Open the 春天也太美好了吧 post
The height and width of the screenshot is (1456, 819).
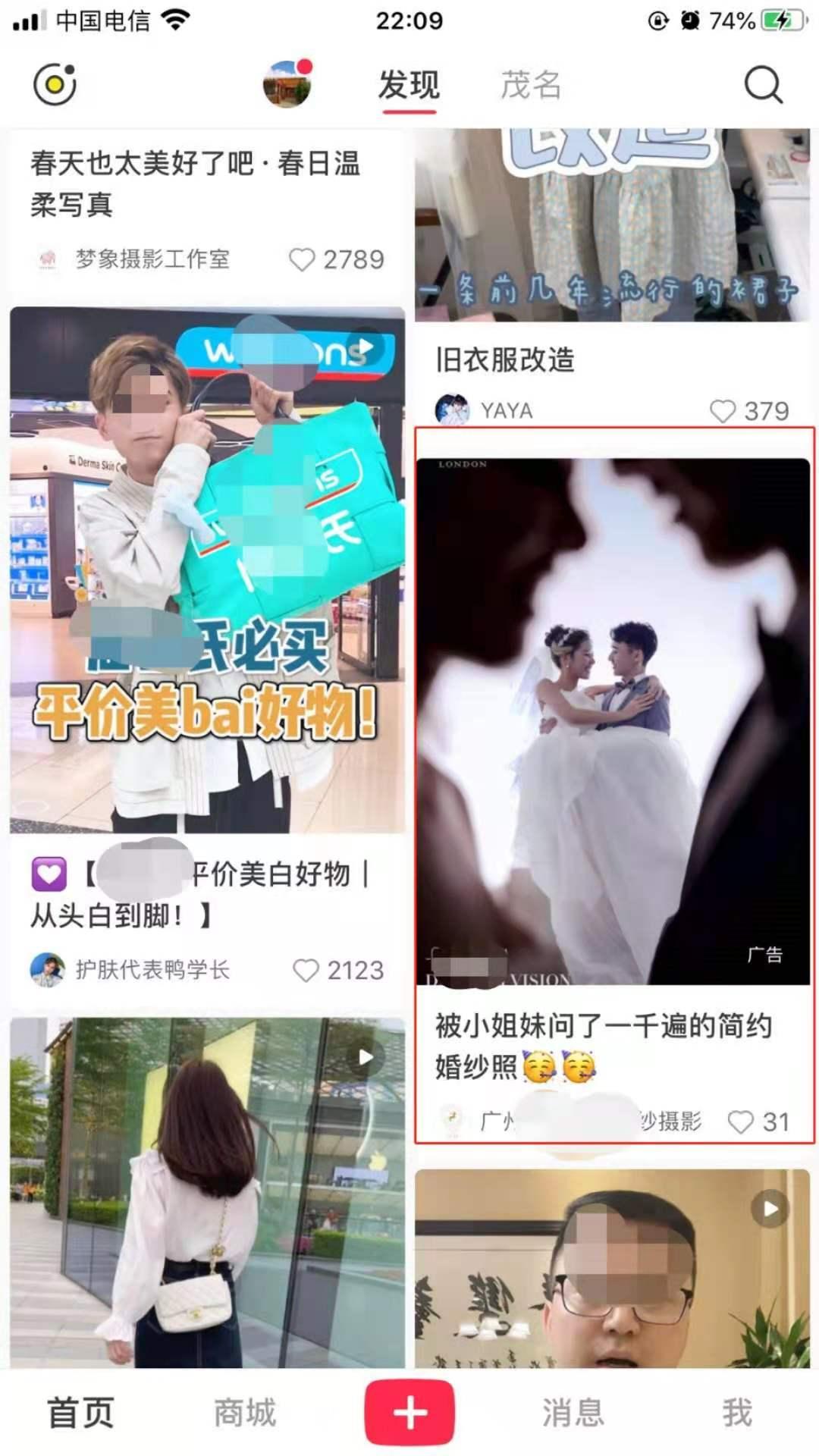pos(195,184)
